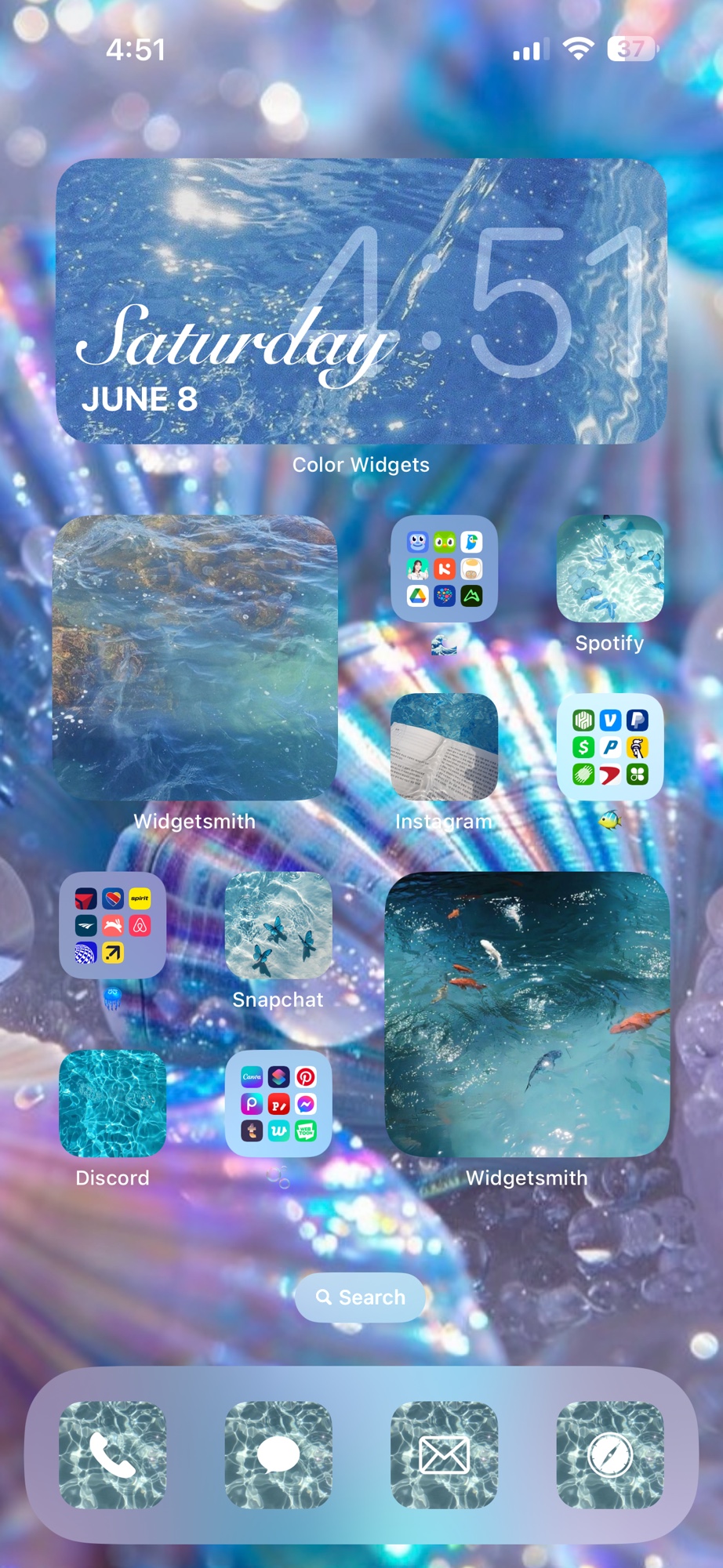Viewport: 723px width, 1568px height.
Task: Open the airline folder with Spirit and Airbnb
Action: click(x=113, y=925)
